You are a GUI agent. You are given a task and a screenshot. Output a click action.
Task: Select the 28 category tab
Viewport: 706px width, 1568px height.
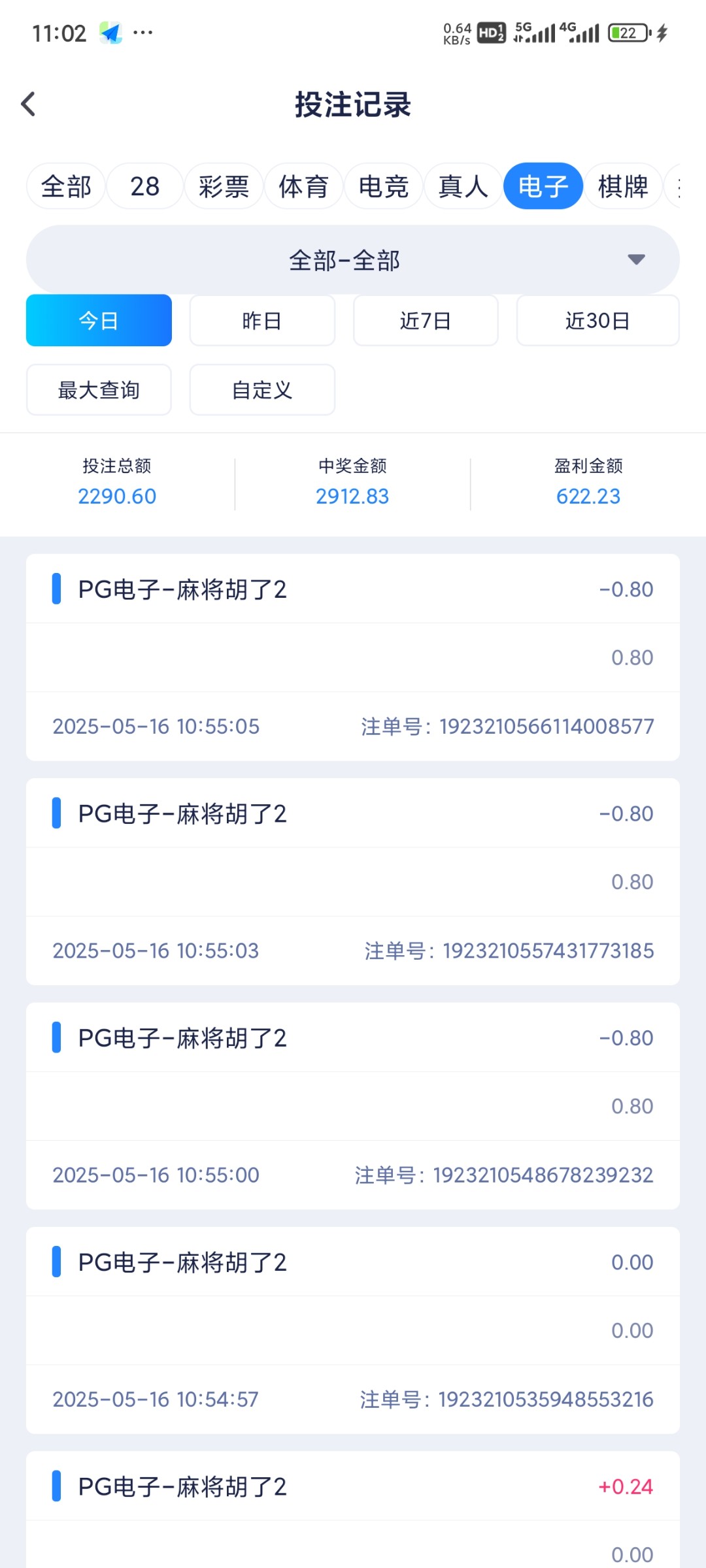point(144,187)
